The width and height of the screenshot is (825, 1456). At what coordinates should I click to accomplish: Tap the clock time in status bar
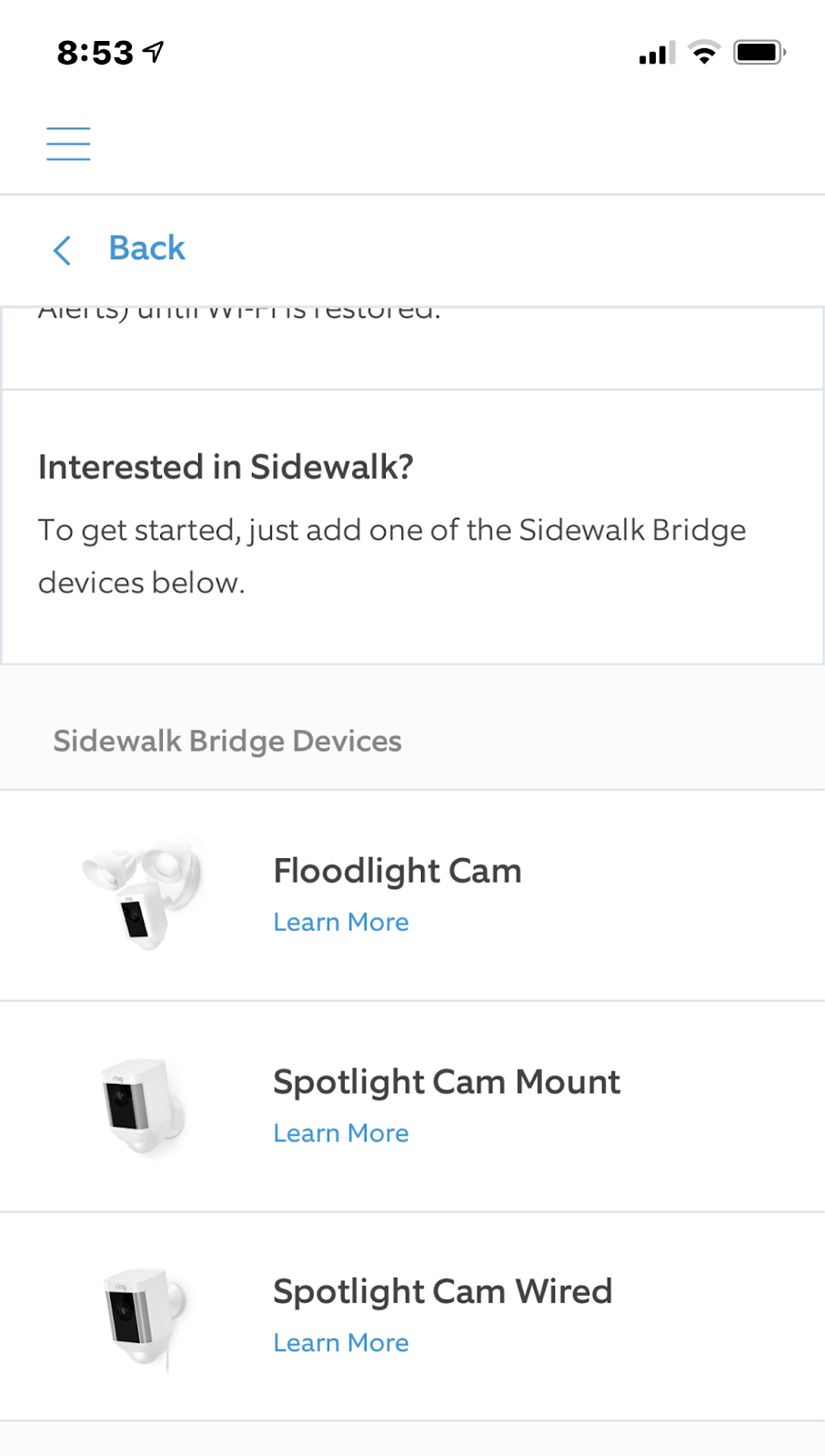pyautogui.click(x=94, y=52)
